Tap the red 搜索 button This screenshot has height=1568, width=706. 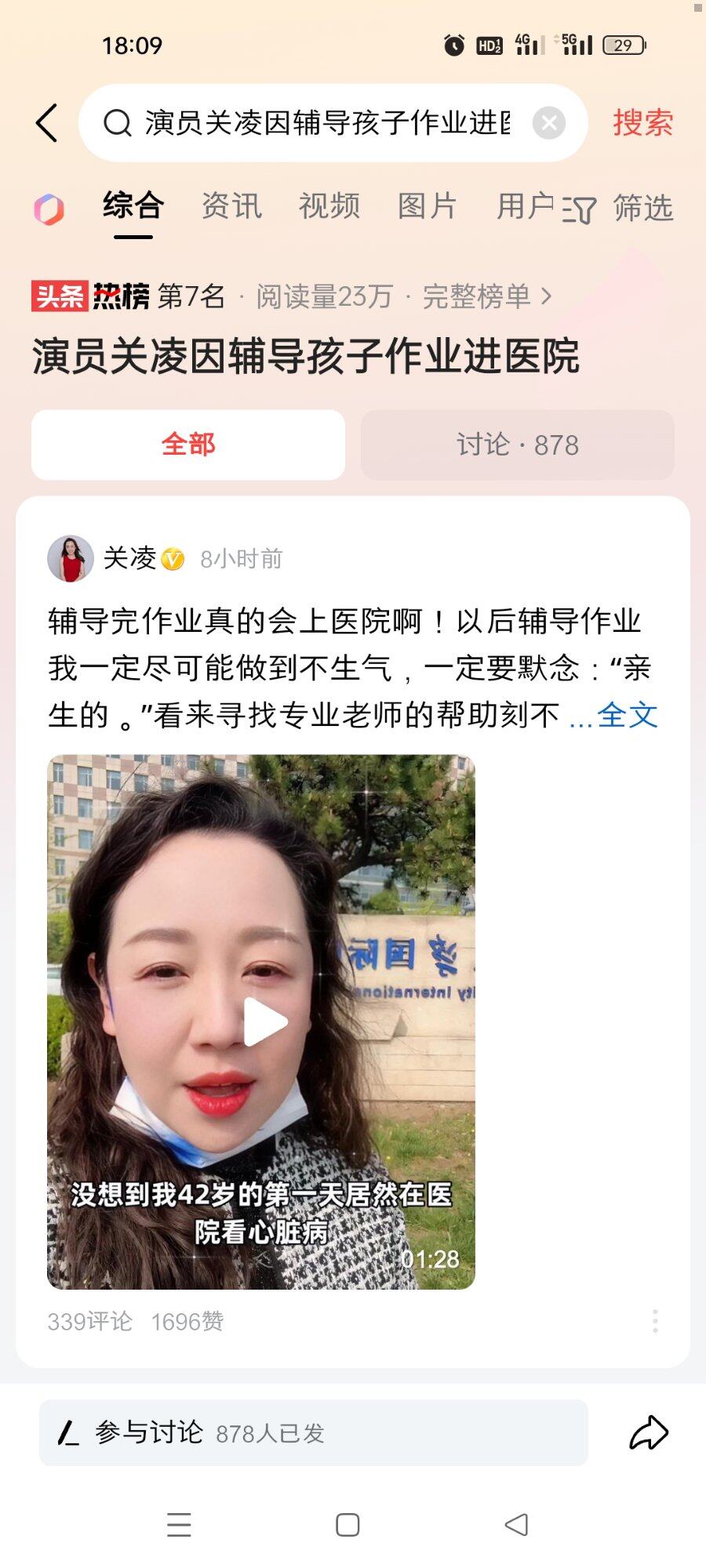click(x=642, y=123)
